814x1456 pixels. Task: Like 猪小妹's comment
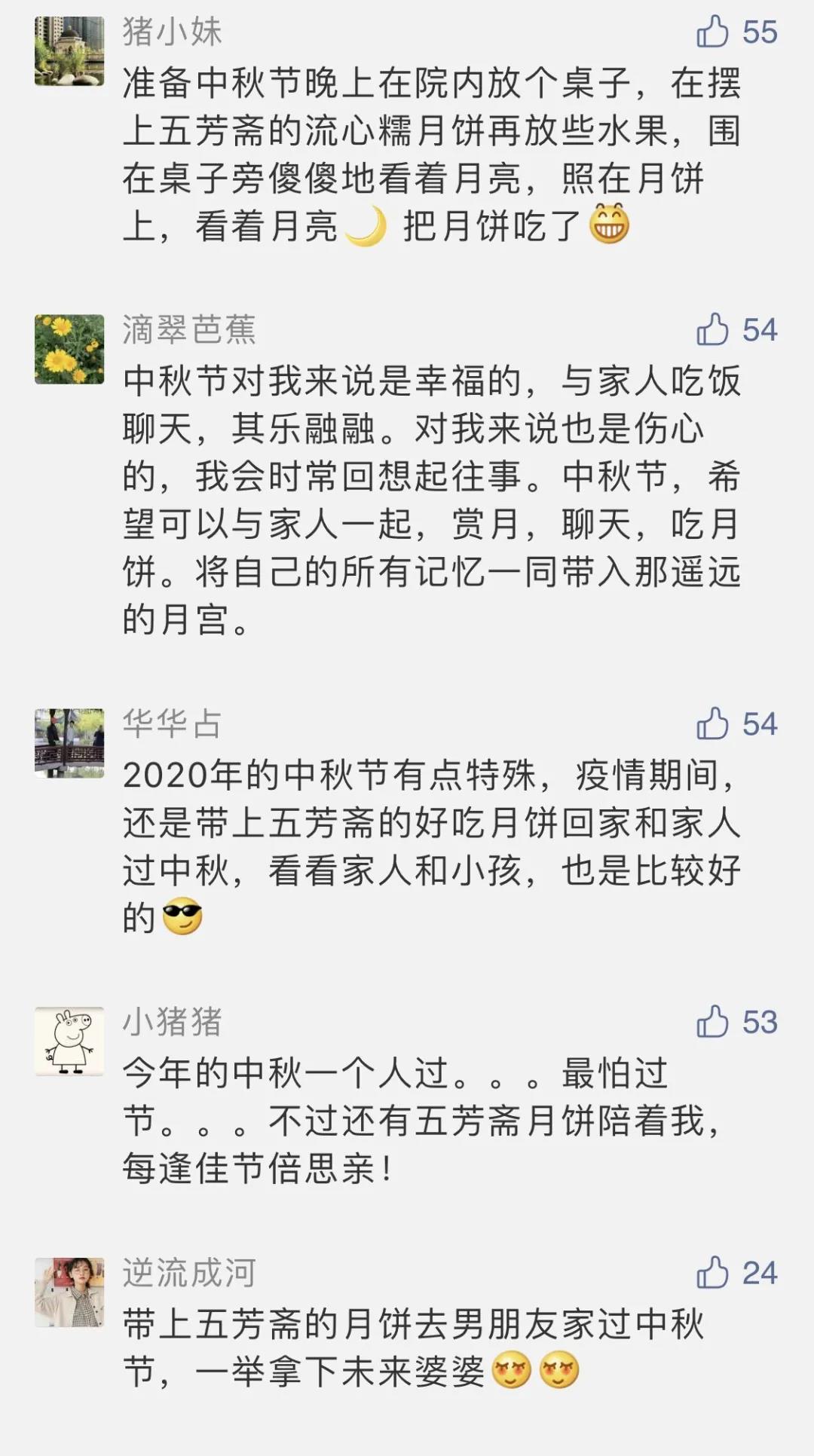(x=712, y=32)
